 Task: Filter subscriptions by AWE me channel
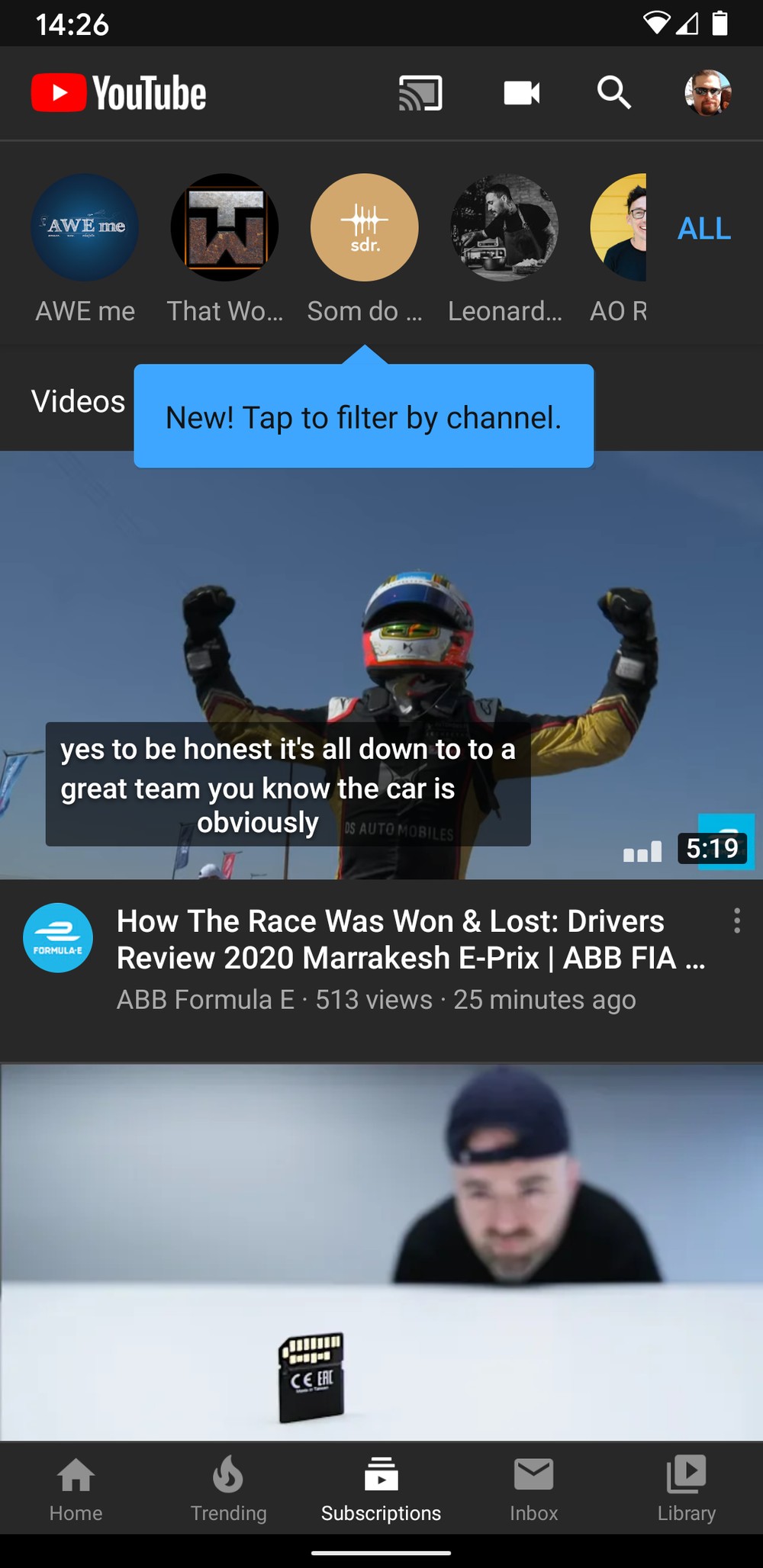point(85,227)
